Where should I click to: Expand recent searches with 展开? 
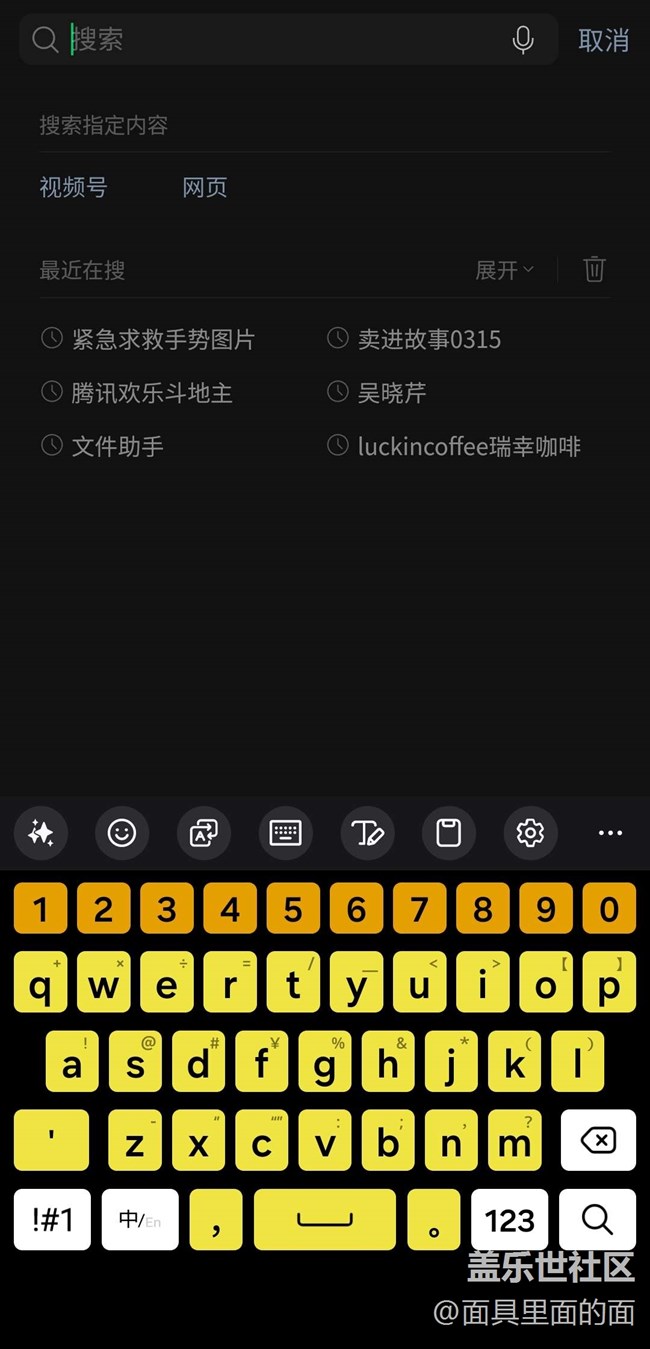coord(504,270)
